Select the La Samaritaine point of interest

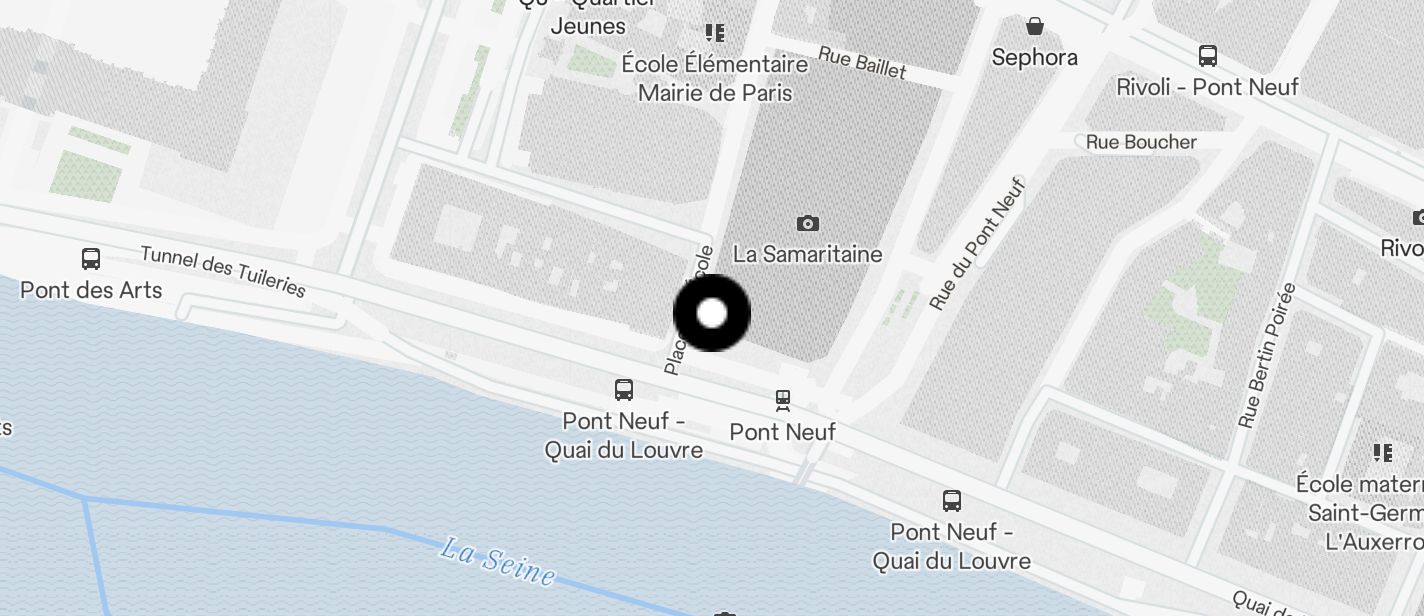tap(807, 224)
